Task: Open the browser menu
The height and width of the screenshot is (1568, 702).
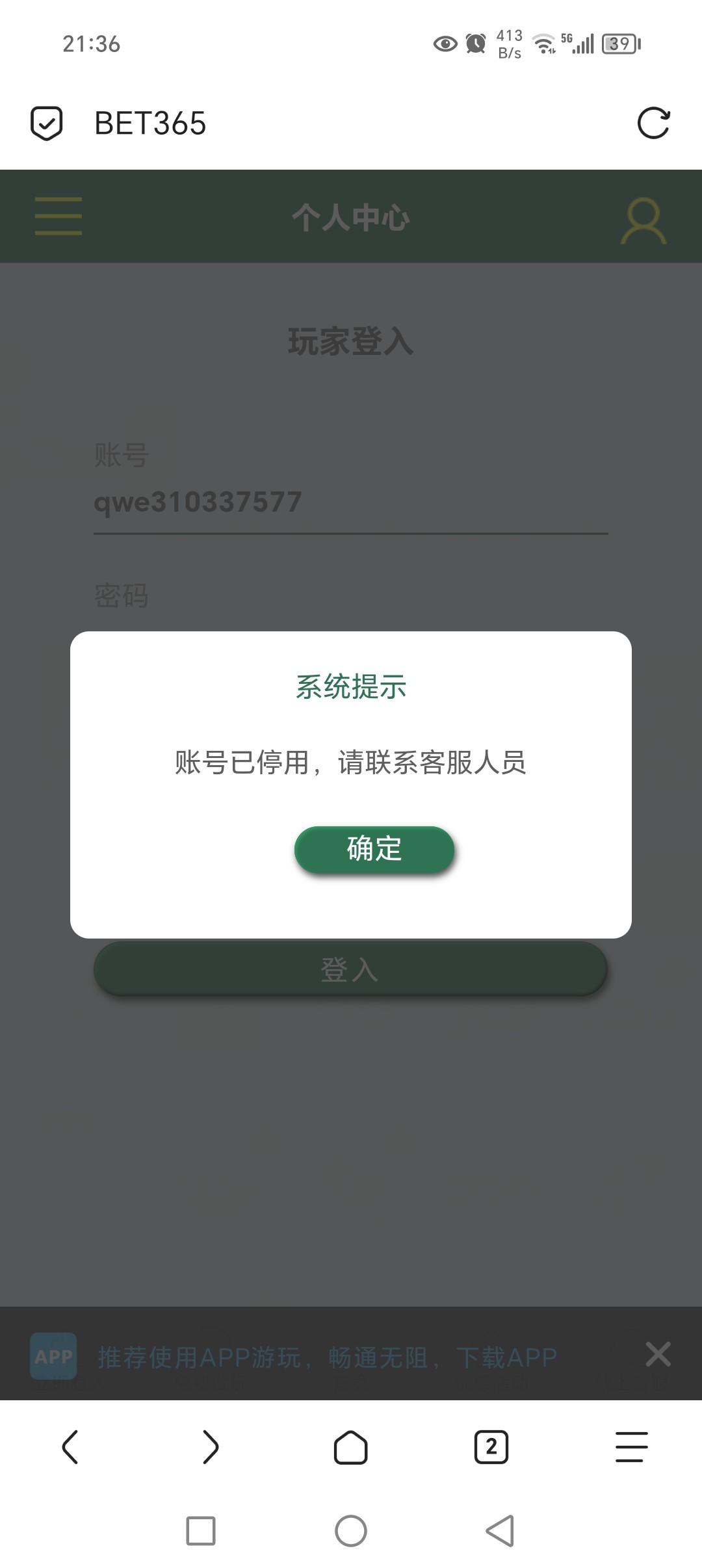Action: point(631,1447)
